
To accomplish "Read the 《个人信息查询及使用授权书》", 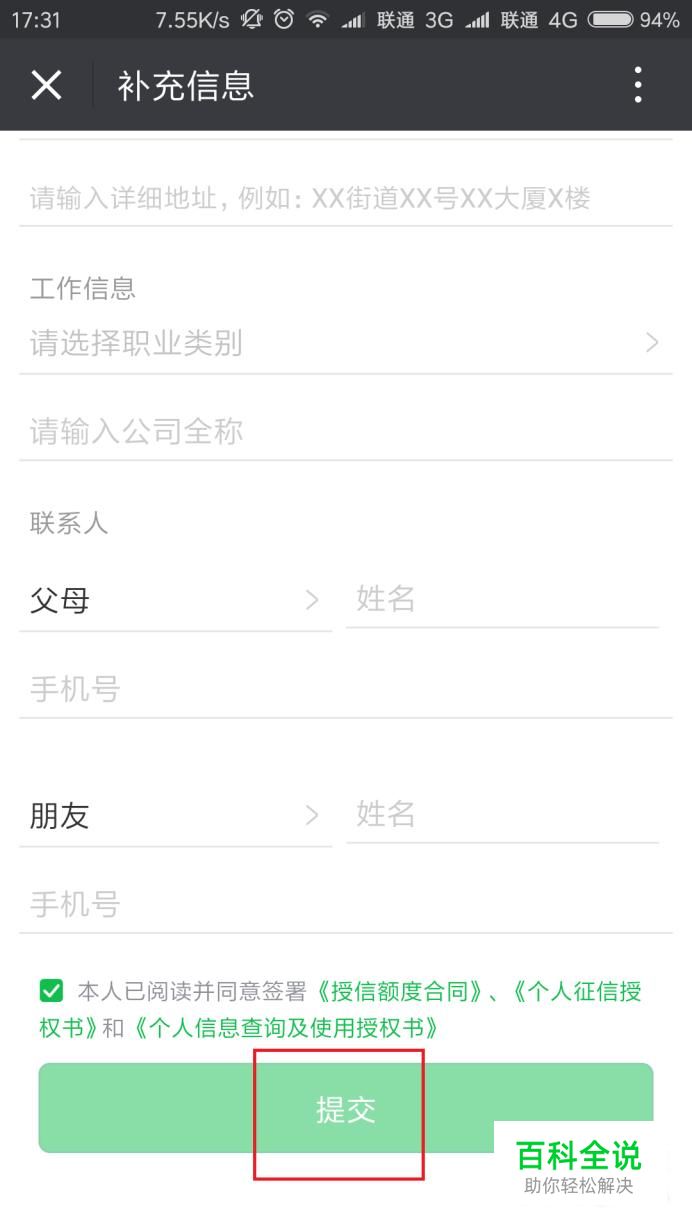I will 286,1028.
